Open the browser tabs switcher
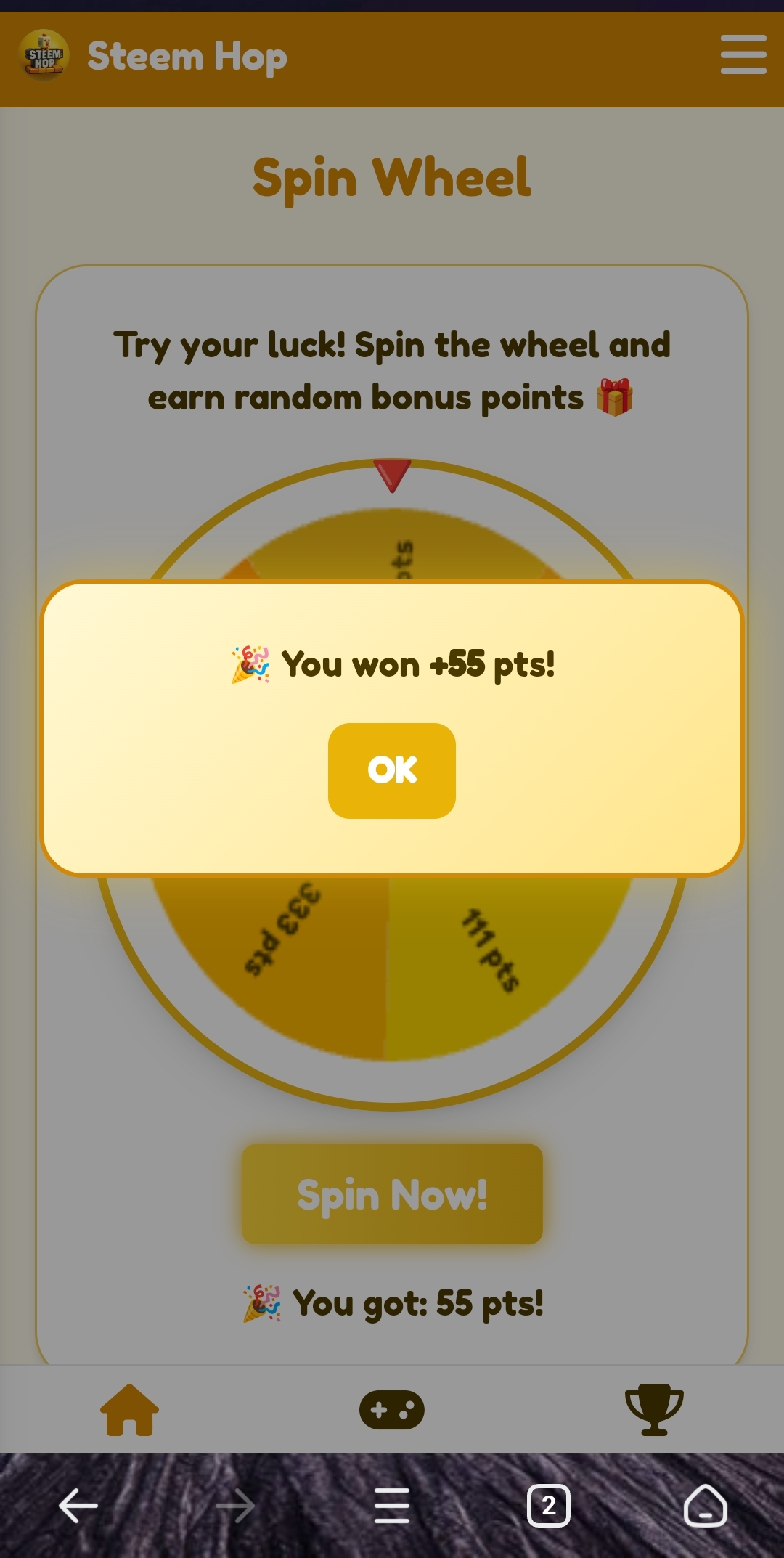This screenshot has height=1558, width=784. pos(548,1506)
